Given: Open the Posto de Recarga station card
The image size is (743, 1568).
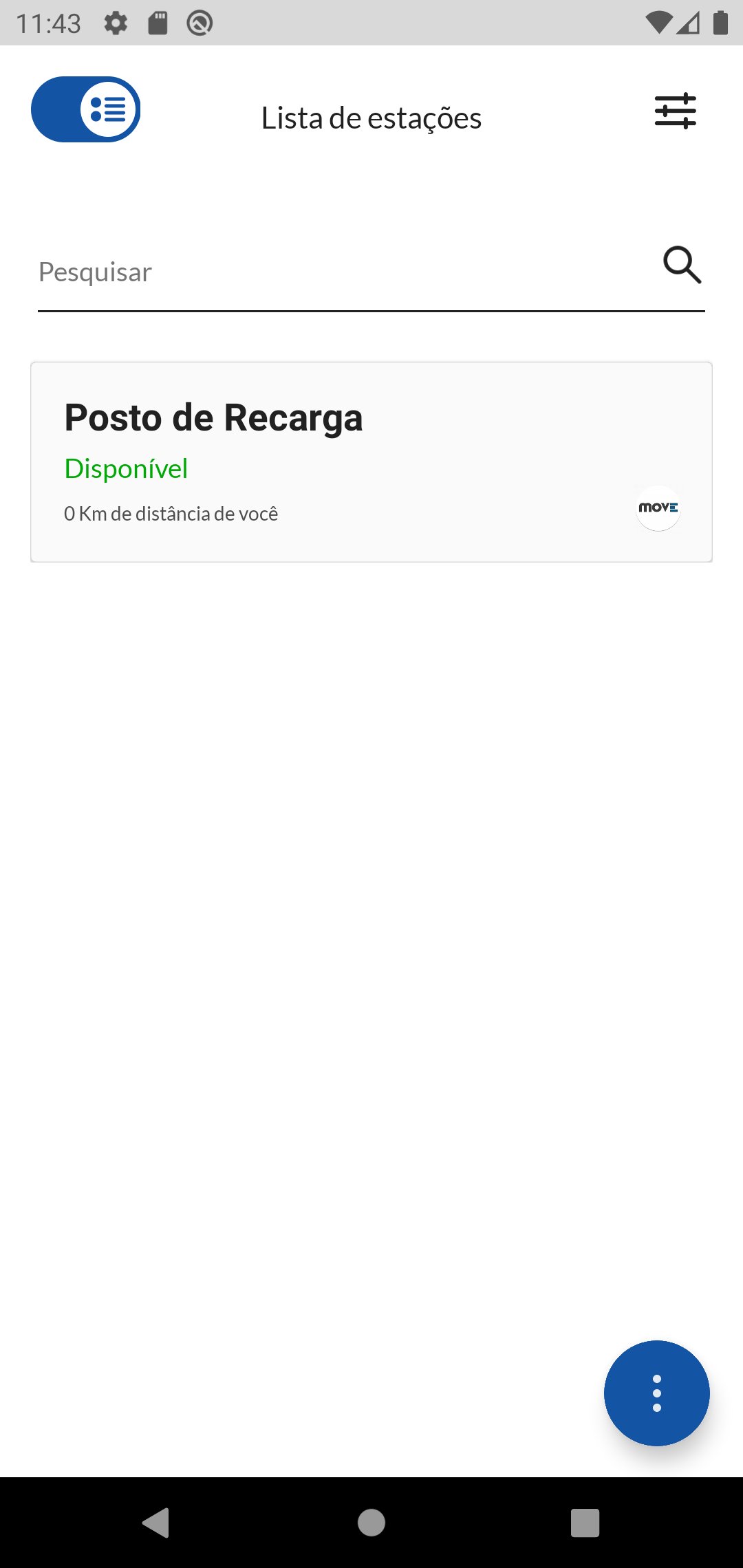Looking at the screenshot, I should pyautogui.click(x=371, y=461).
